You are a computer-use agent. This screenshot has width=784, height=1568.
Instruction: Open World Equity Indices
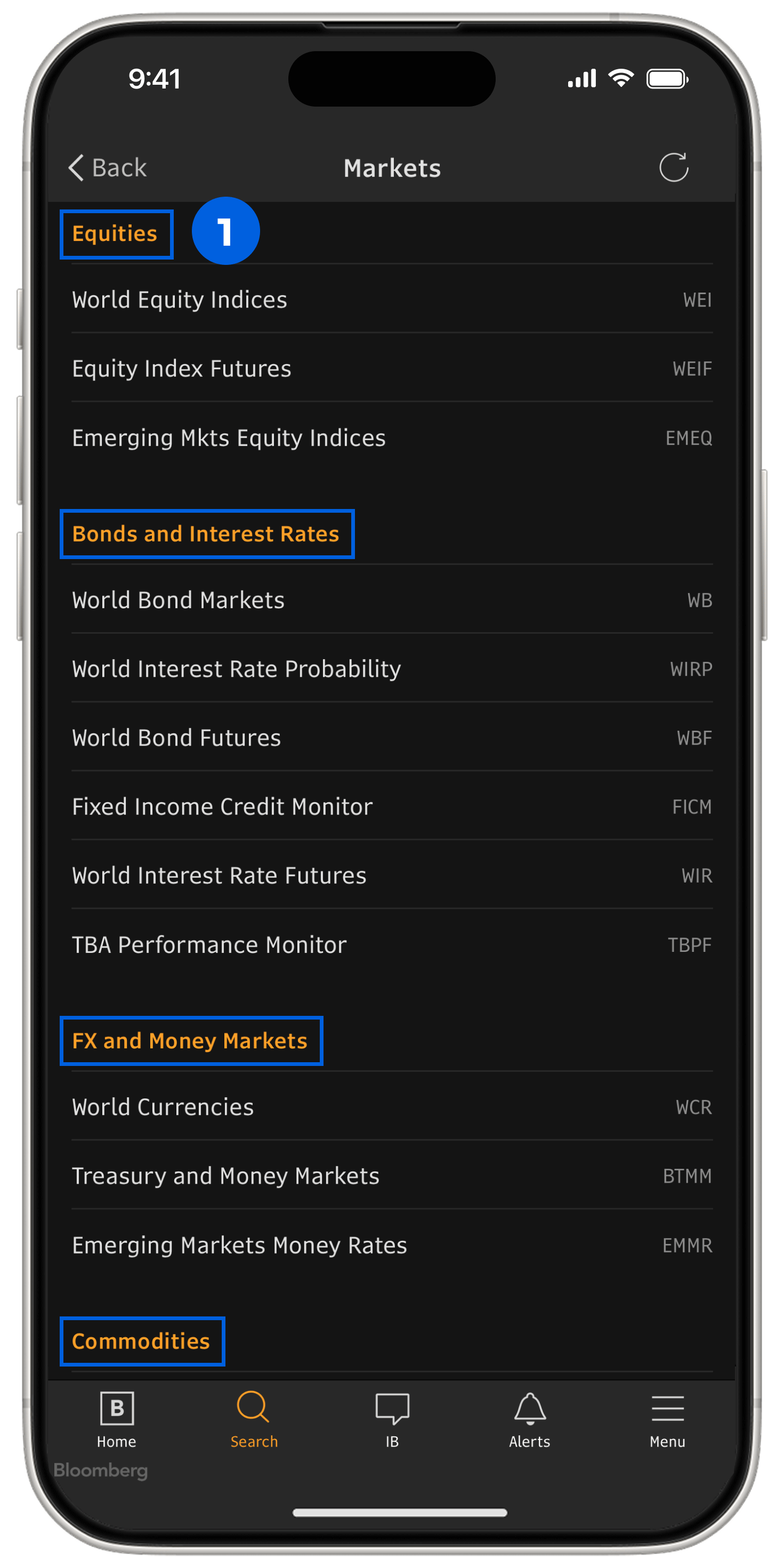(x=392, y=300)
